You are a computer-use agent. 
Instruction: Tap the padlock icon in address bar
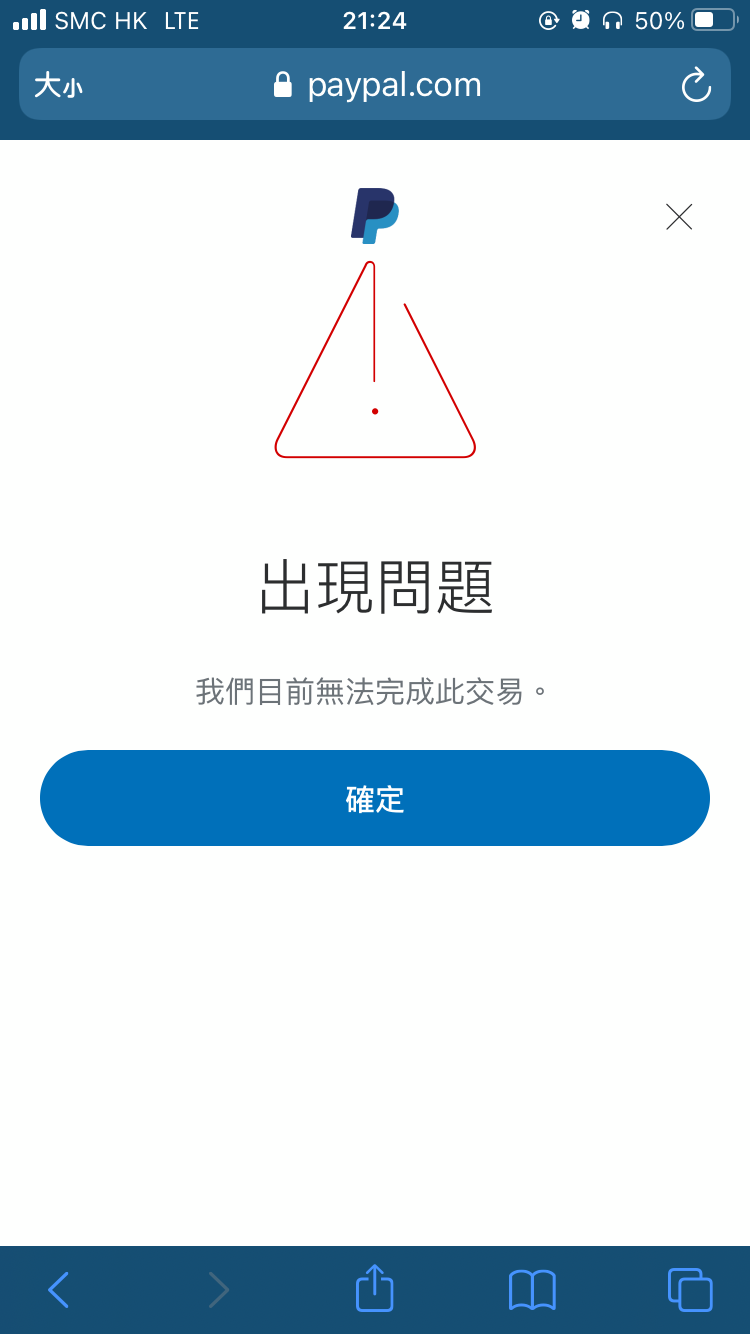click(x=283, y=84)
